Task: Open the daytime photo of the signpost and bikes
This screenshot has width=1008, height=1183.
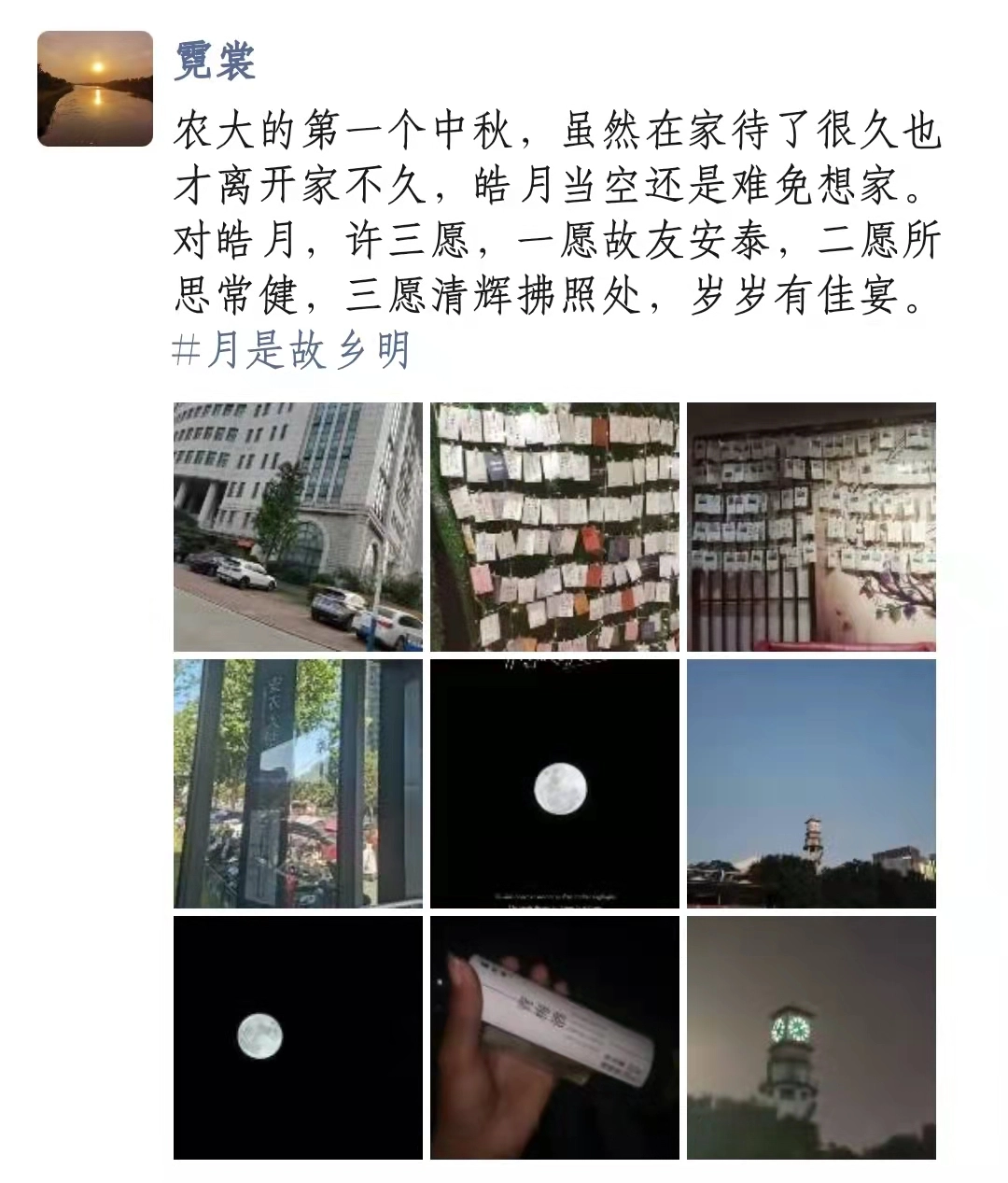Action: [298, 783]
